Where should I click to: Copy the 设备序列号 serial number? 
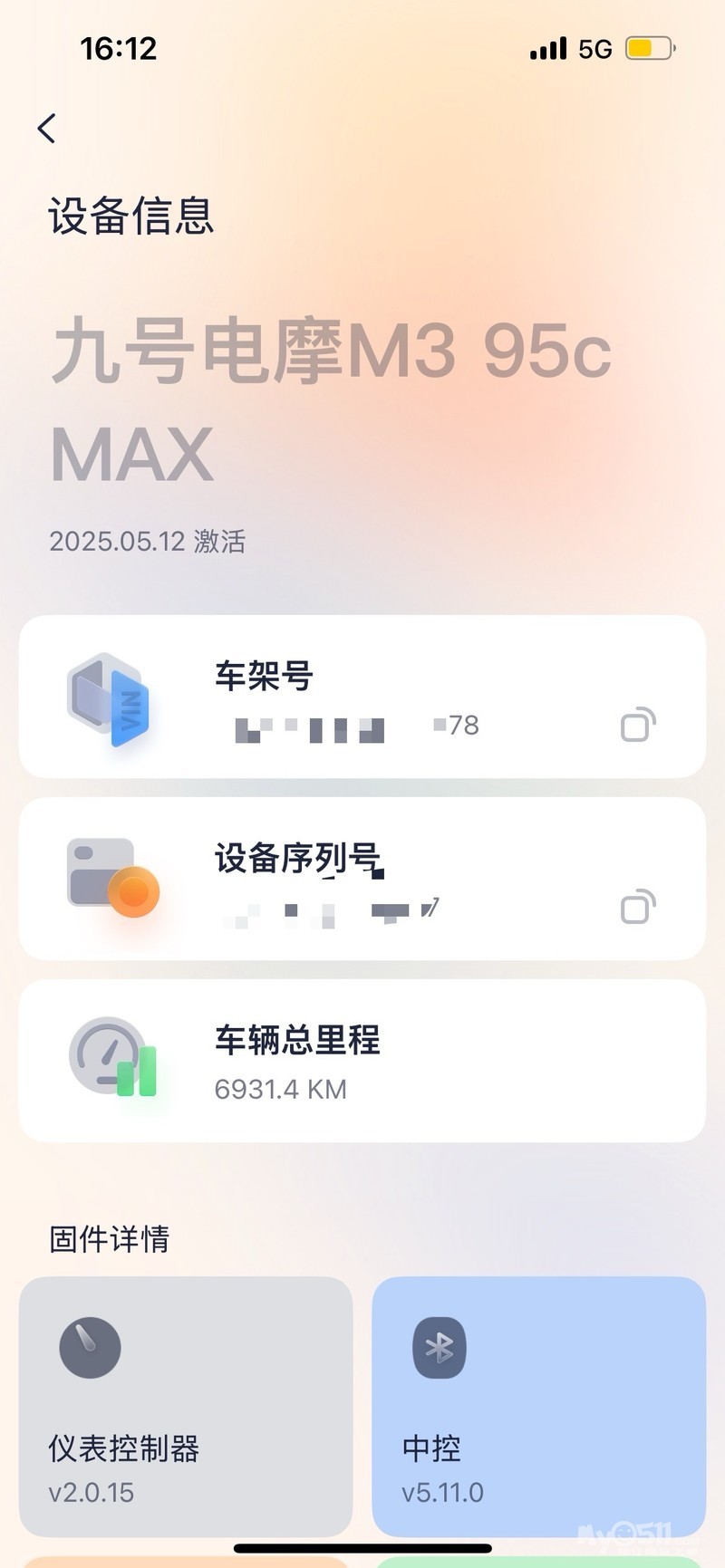click(x=637, y=907)
